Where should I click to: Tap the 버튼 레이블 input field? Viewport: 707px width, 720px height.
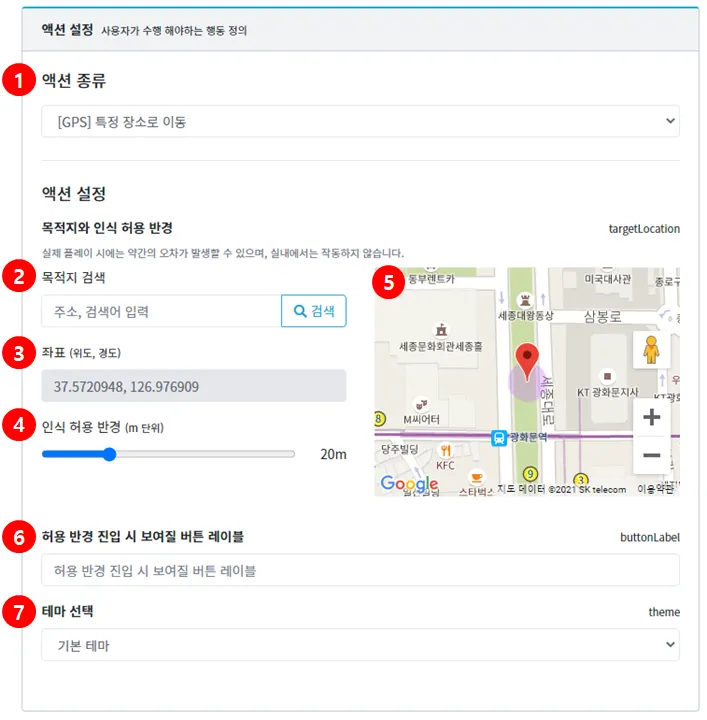pyautogui.click(x=360, y=571)
